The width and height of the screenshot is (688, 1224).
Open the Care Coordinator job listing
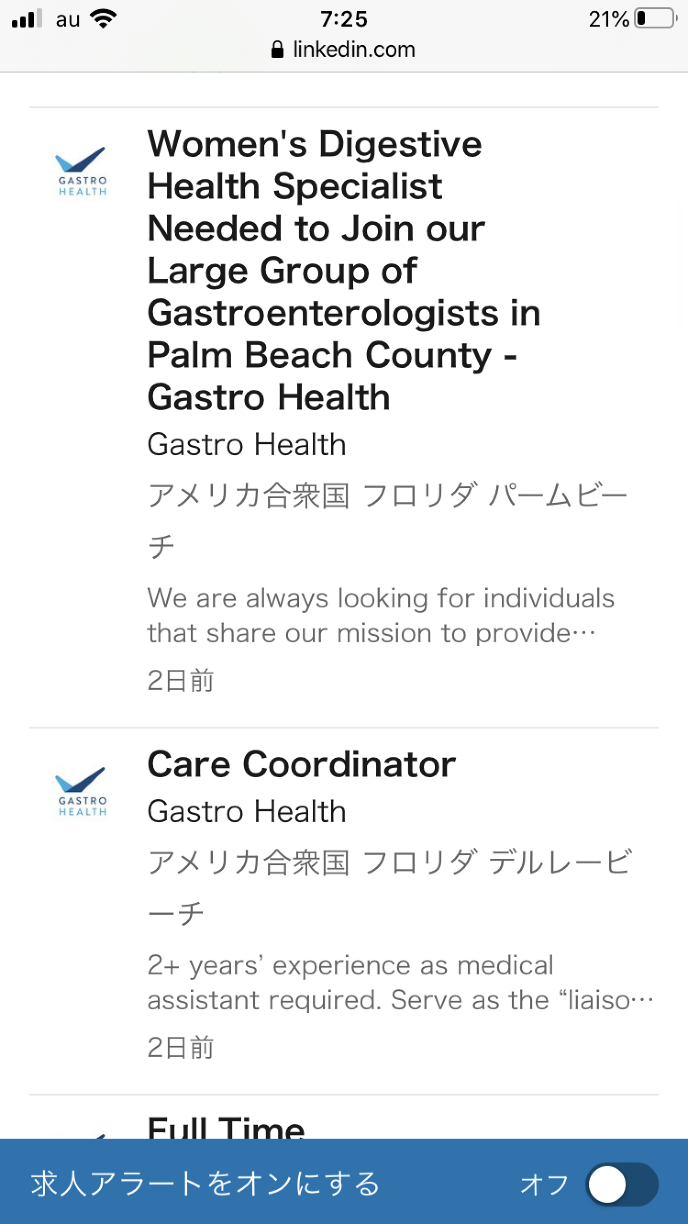click(x=301, y=765)
